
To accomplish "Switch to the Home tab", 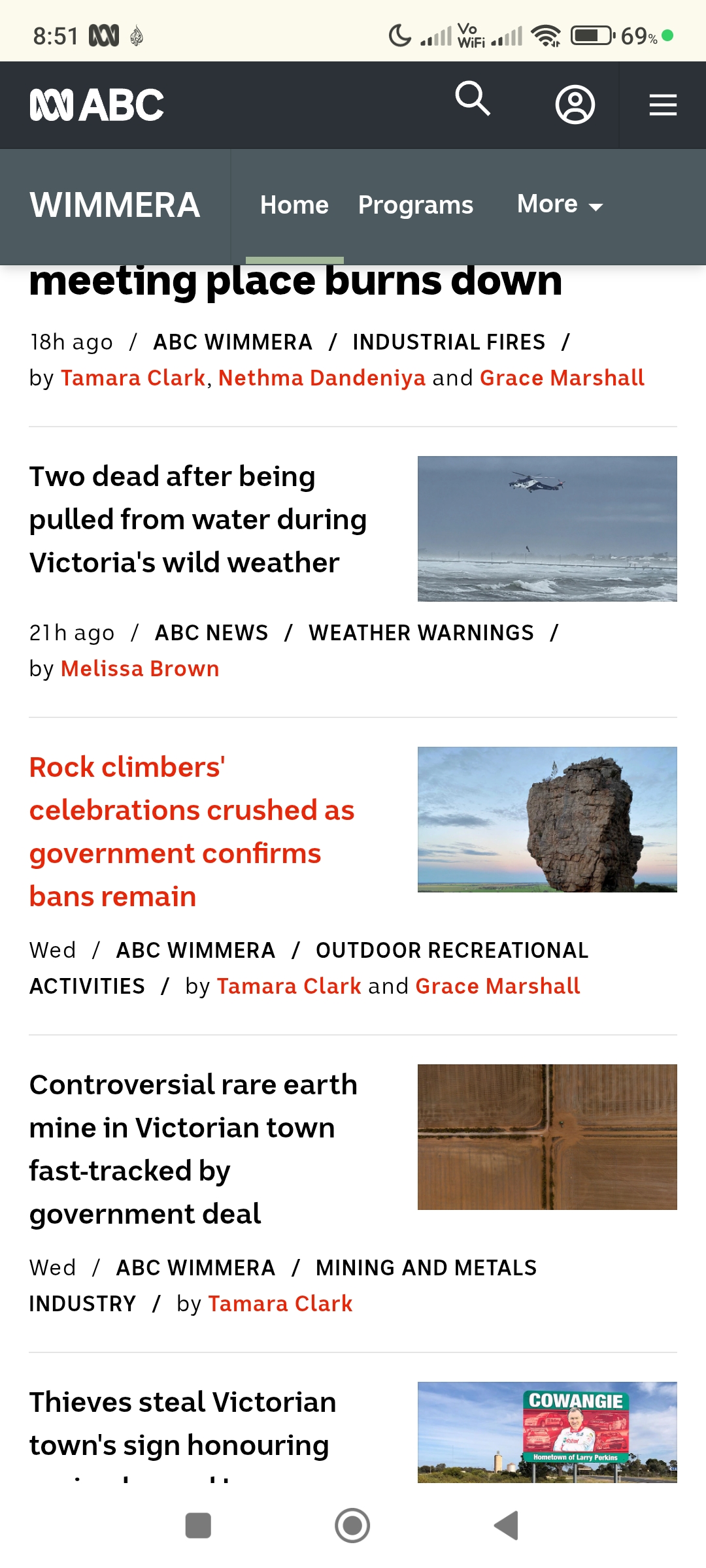I will [x=294, y=205].
